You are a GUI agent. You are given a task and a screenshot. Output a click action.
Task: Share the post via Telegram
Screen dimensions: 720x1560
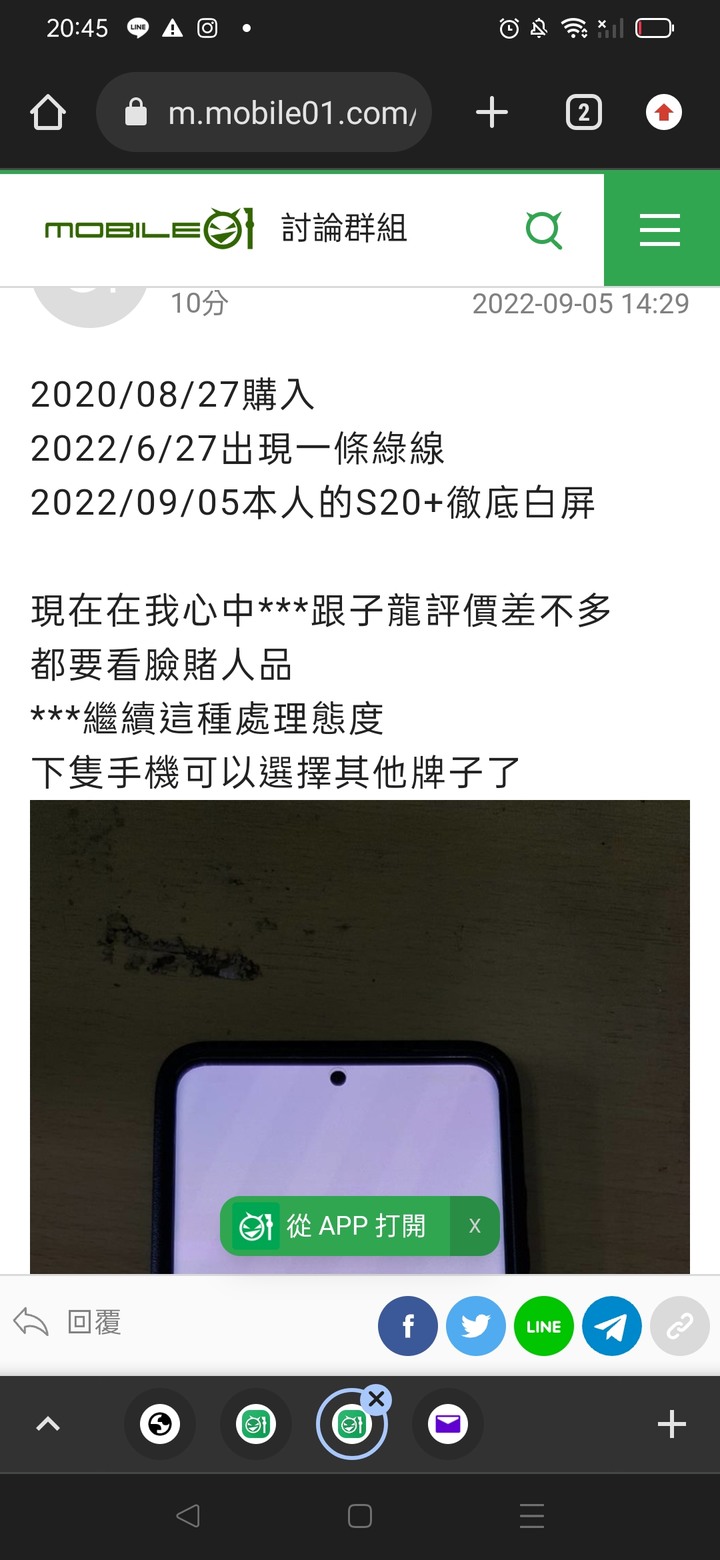pos(612,1326)
